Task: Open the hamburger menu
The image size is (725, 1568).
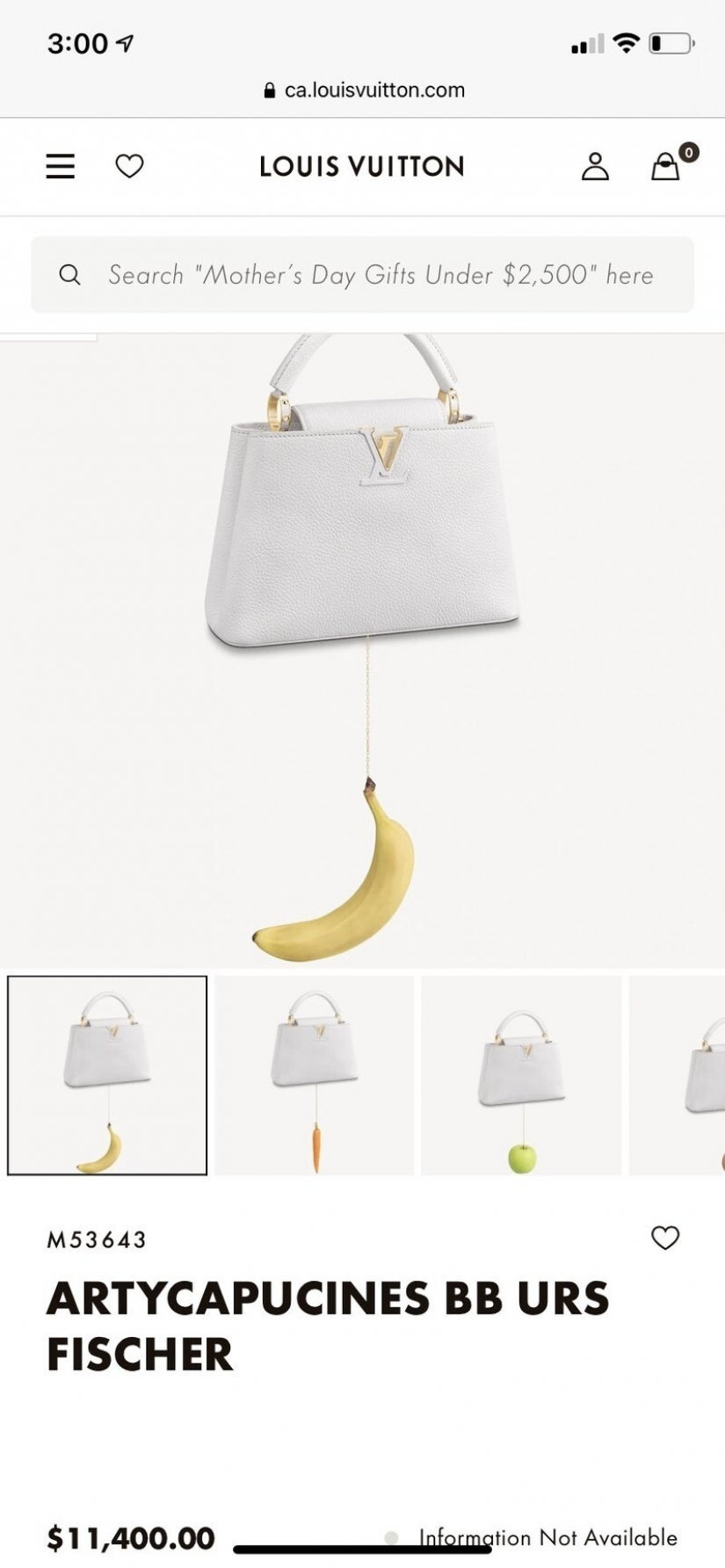Action: click(61, 166)
